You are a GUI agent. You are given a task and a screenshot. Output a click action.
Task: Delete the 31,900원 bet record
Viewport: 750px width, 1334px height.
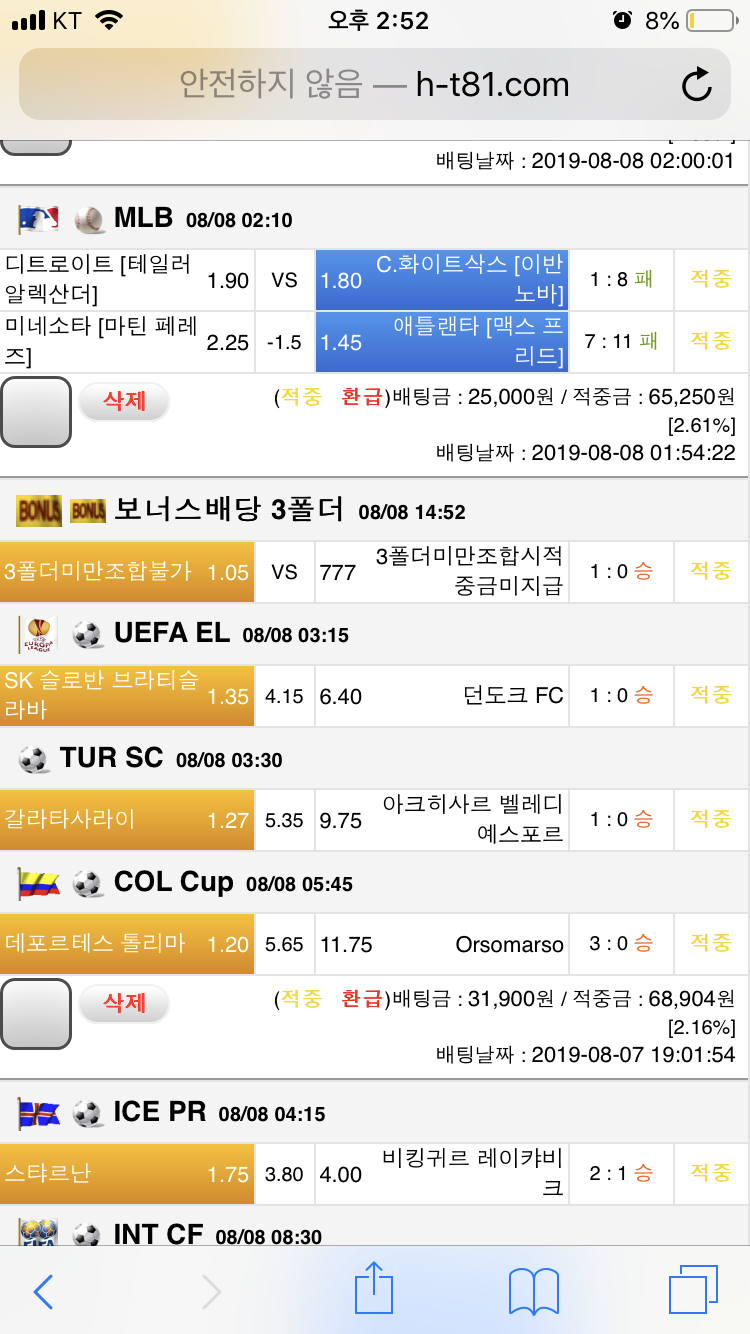point(125,1003)
